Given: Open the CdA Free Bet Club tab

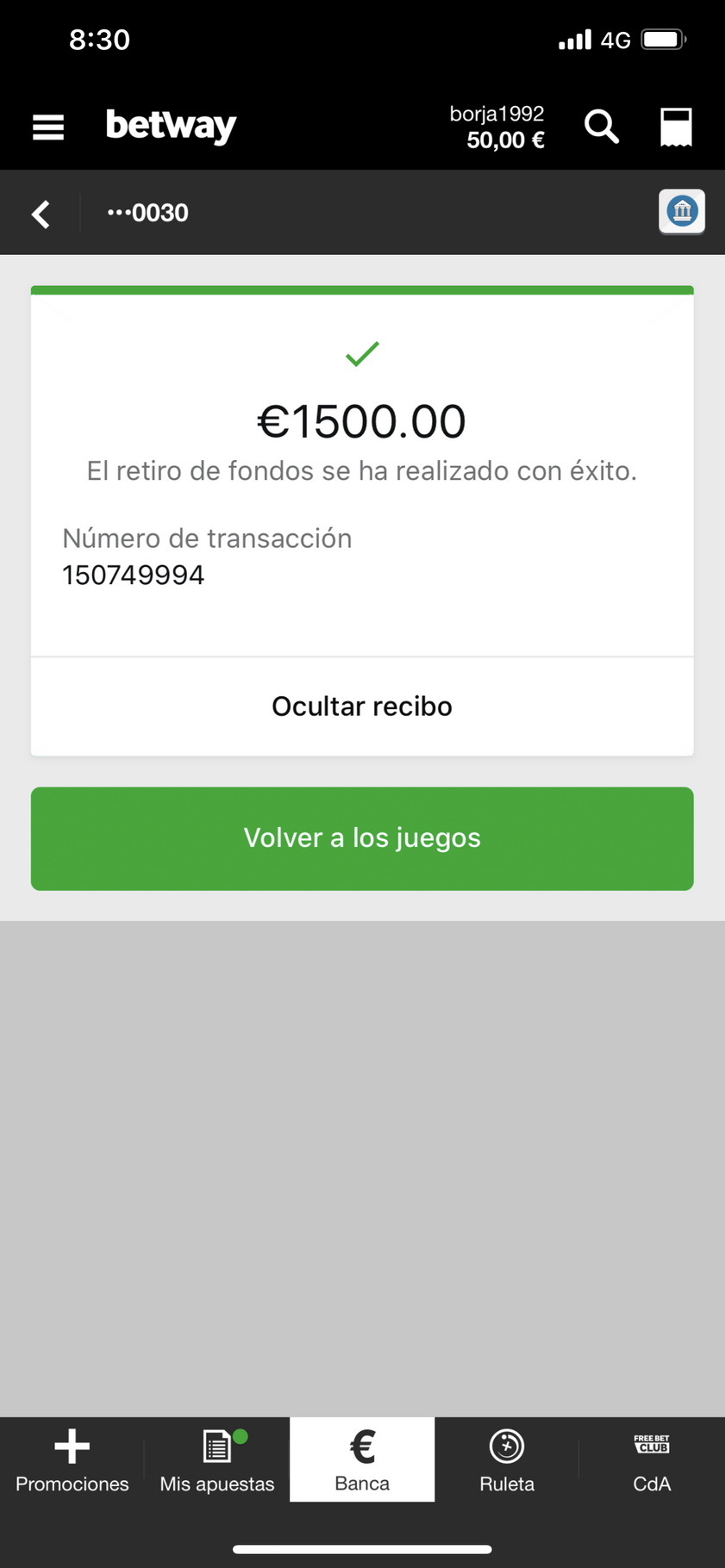Looking at the screenshot, I should pos(652,1459).
